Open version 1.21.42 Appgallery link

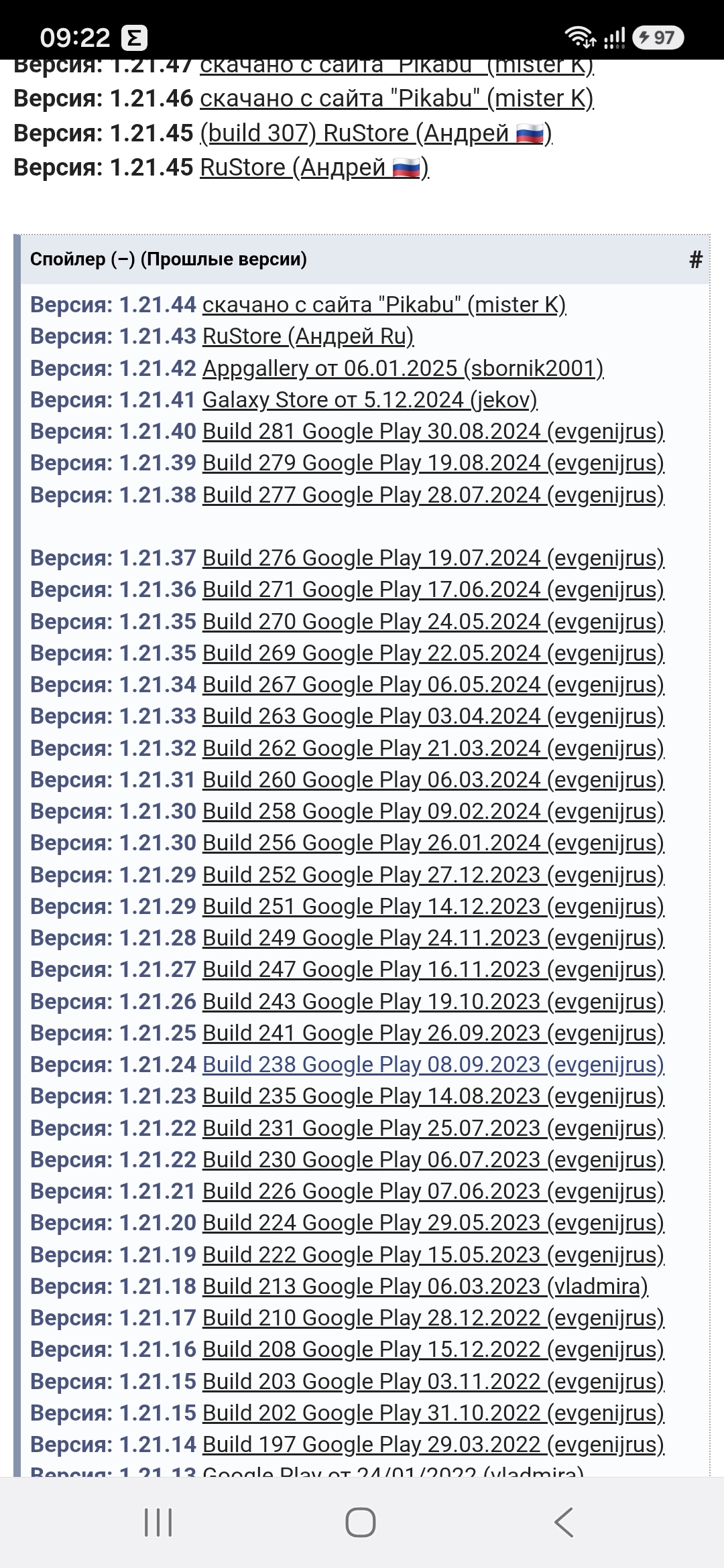(x=403, y=369)
